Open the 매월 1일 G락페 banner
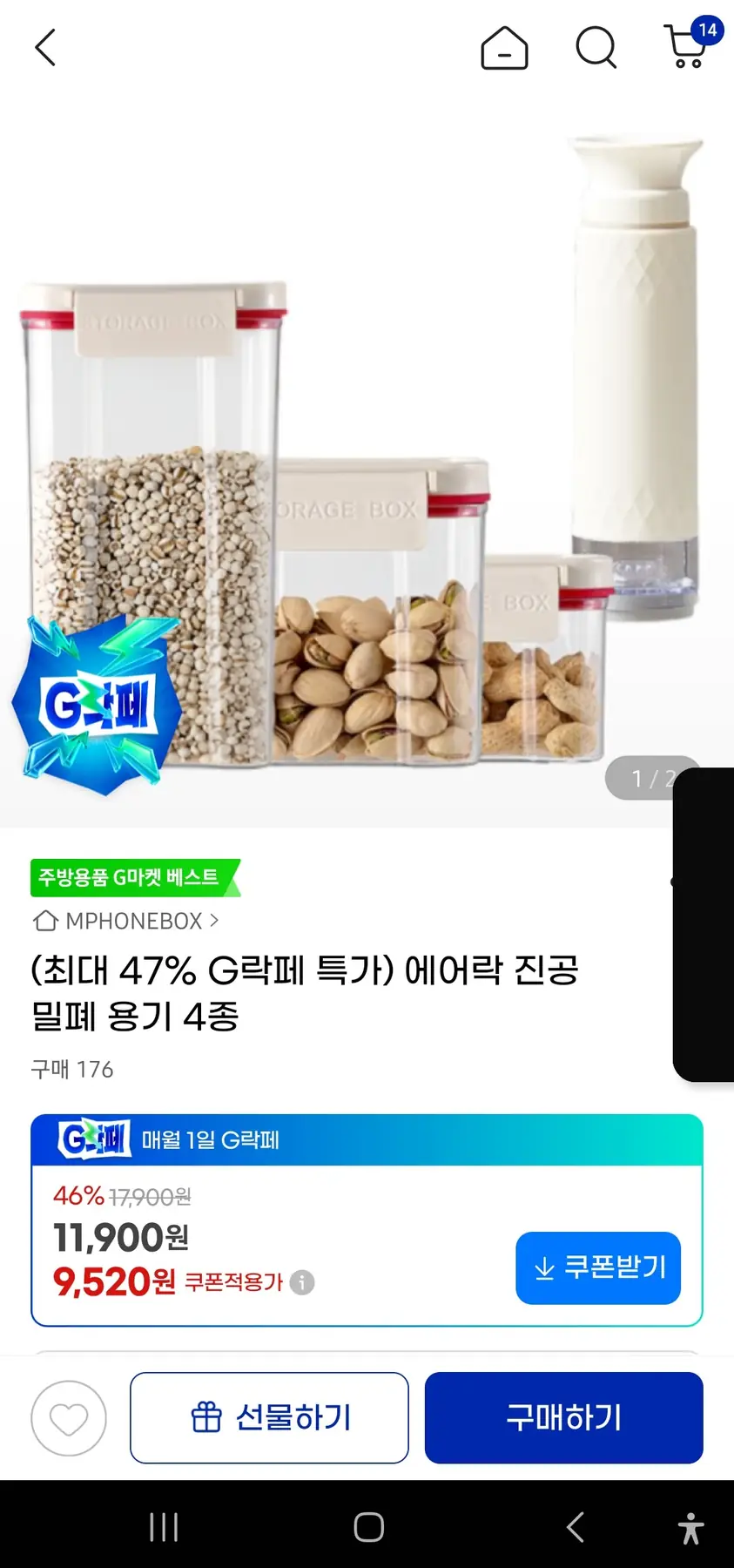This screenshot has height=1568, width=734. [366, 1139]
